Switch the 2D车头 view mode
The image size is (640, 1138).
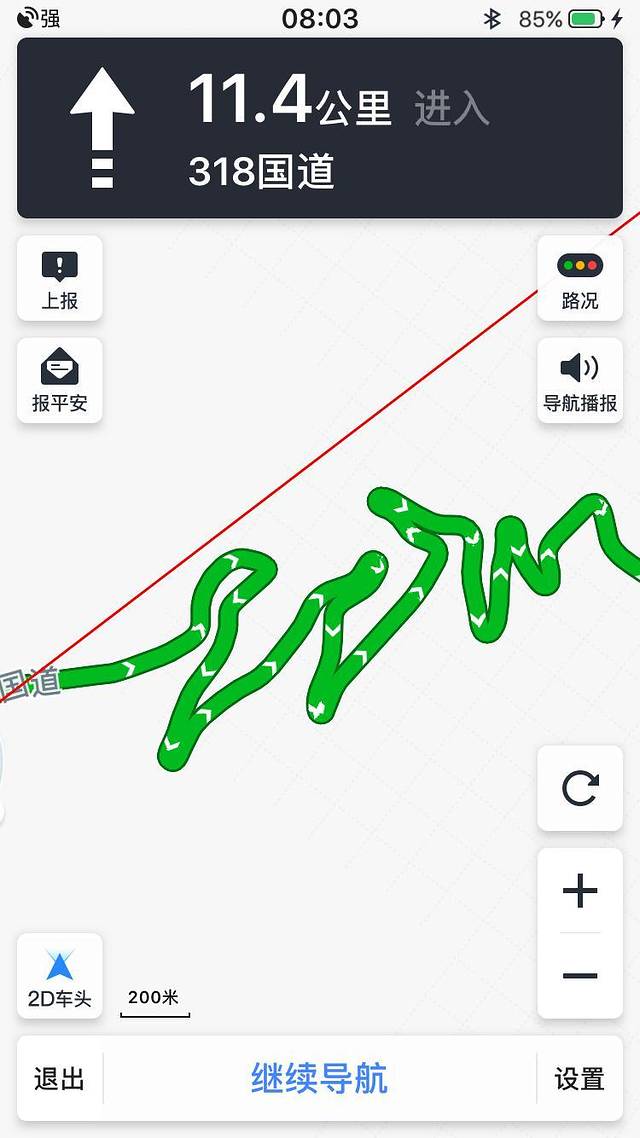(x=60, y=976)
